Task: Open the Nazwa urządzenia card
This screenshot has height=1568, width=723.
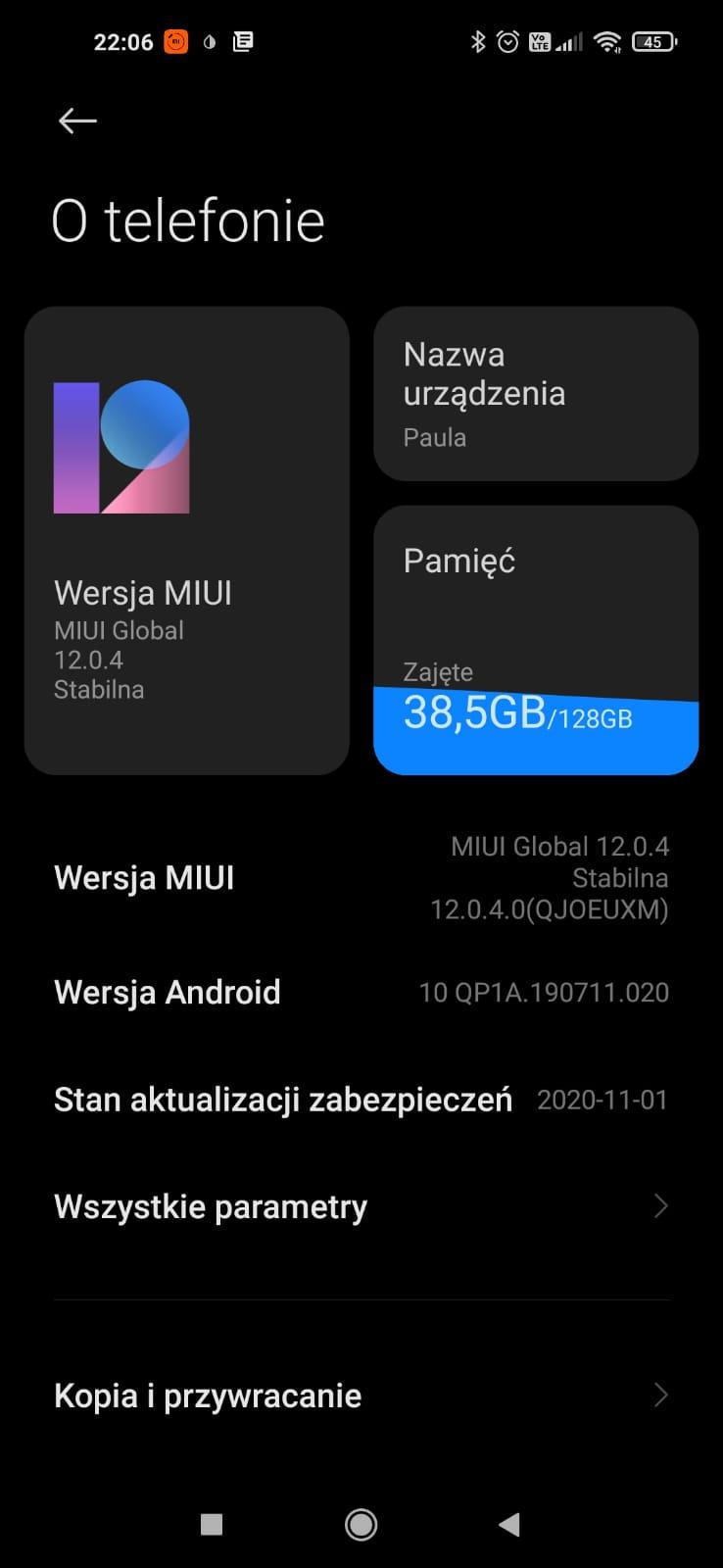Action: [x=535, y=394]
